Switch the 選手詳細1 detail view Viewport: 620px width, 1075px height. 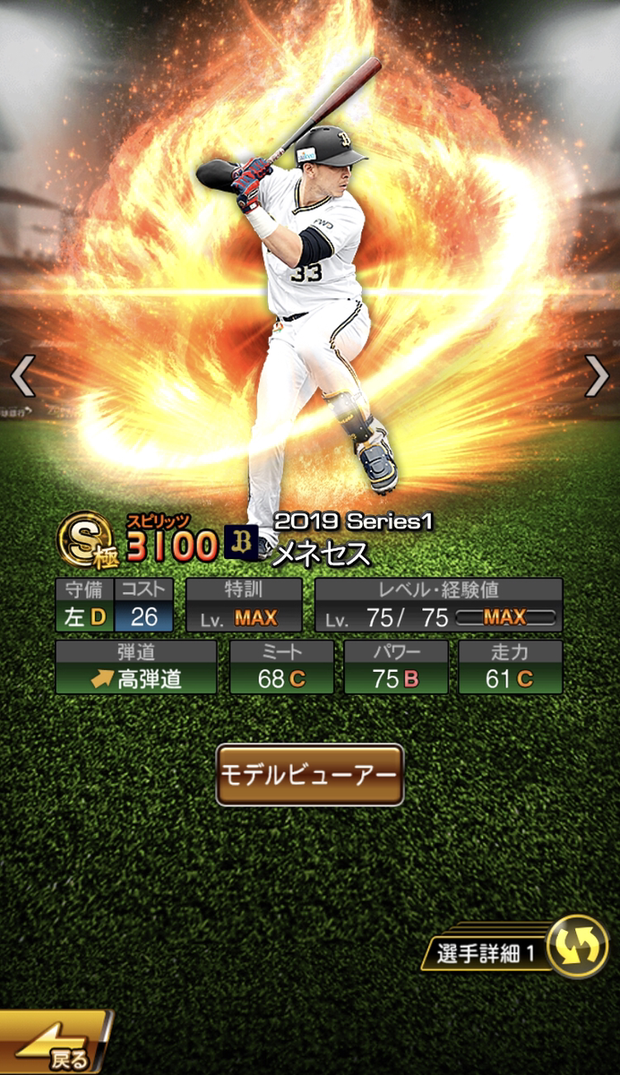point(577,947)
